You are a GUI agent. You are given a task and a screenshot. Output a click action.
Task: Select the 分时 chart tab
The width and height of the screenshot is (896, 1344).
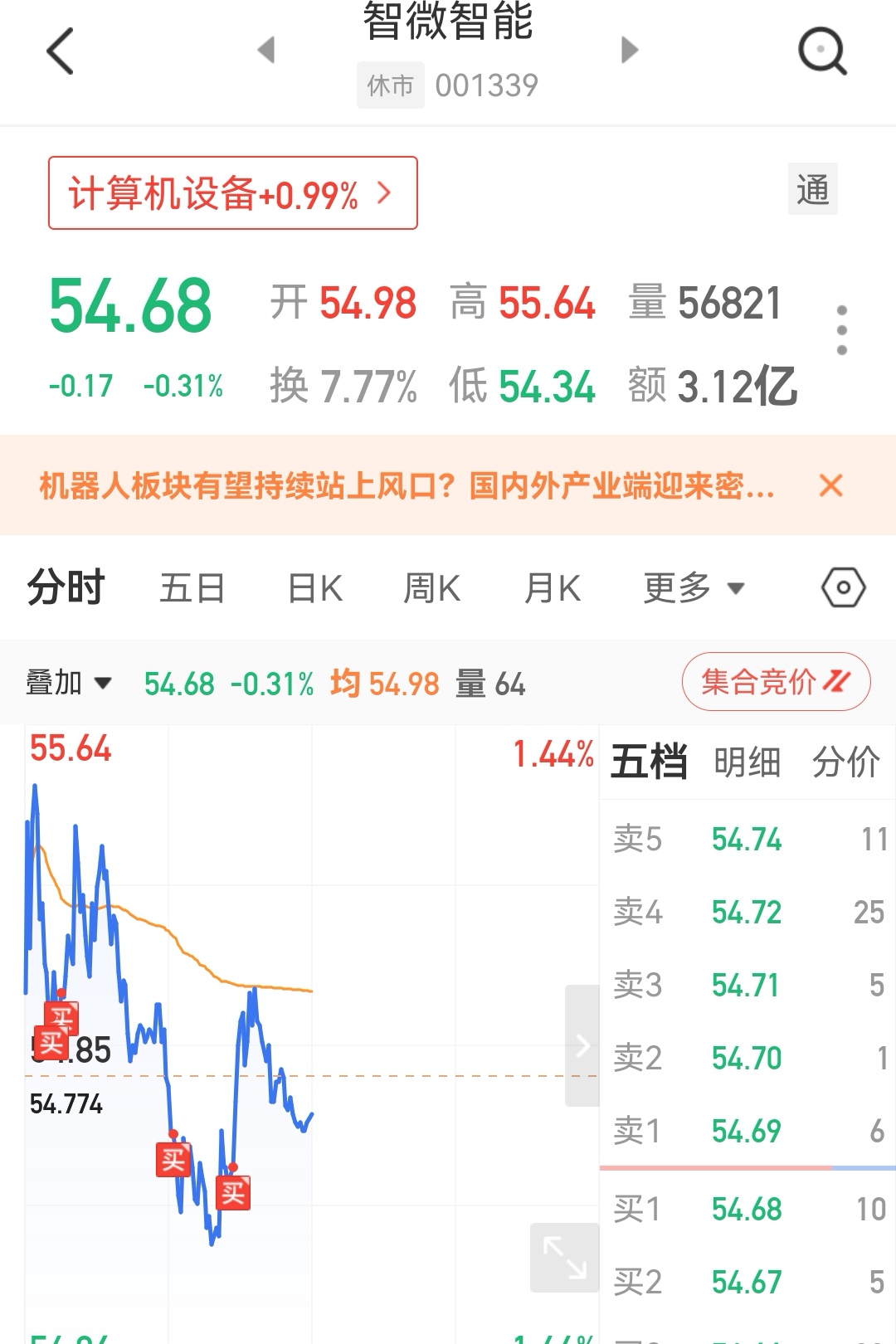[66, 588]
